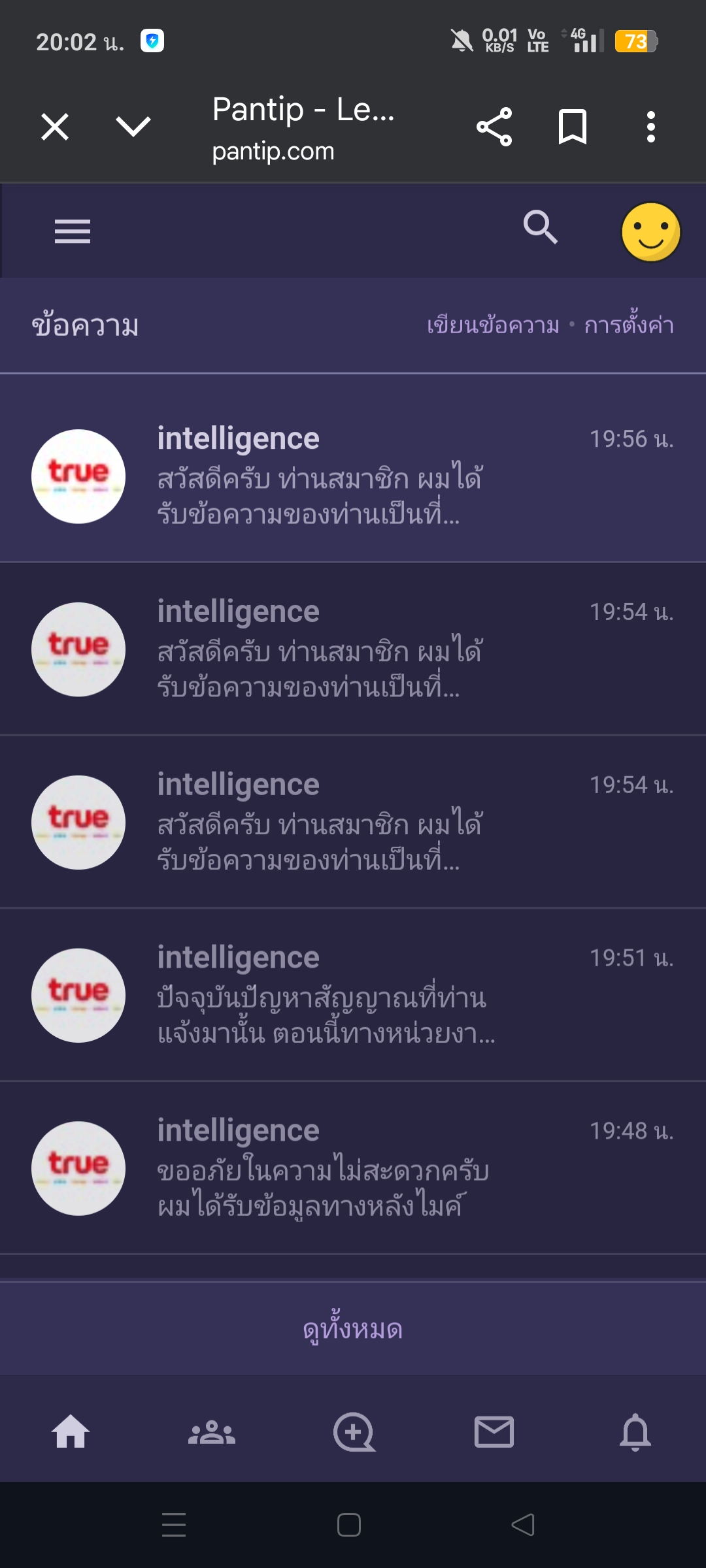Open the notifications bell tab
The width and height of the screenshot is (706, 1568).
635,1432
